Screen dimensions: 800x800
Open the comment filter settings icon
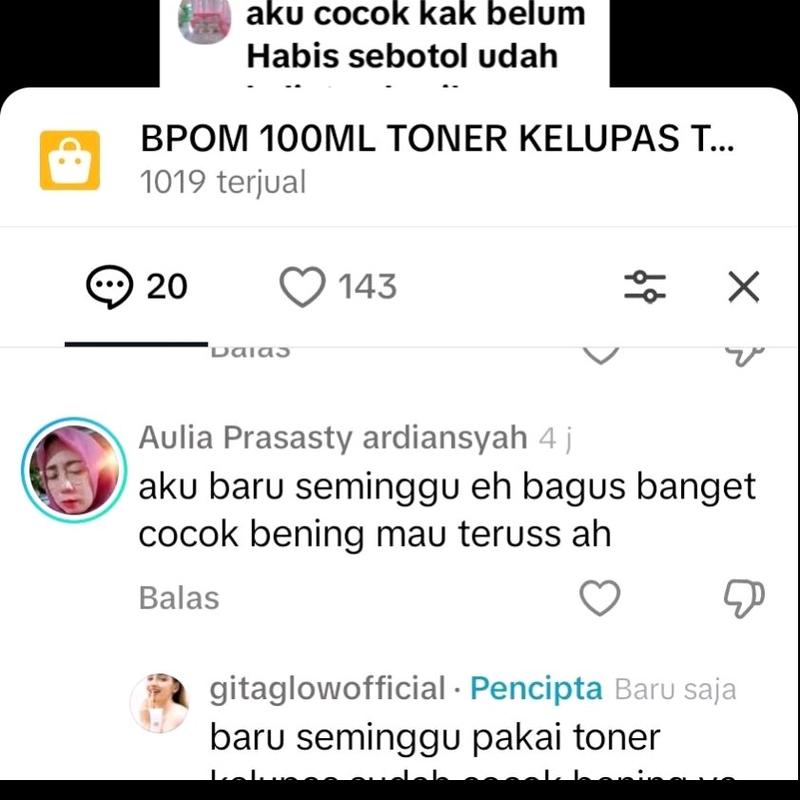tap(645, 288)
